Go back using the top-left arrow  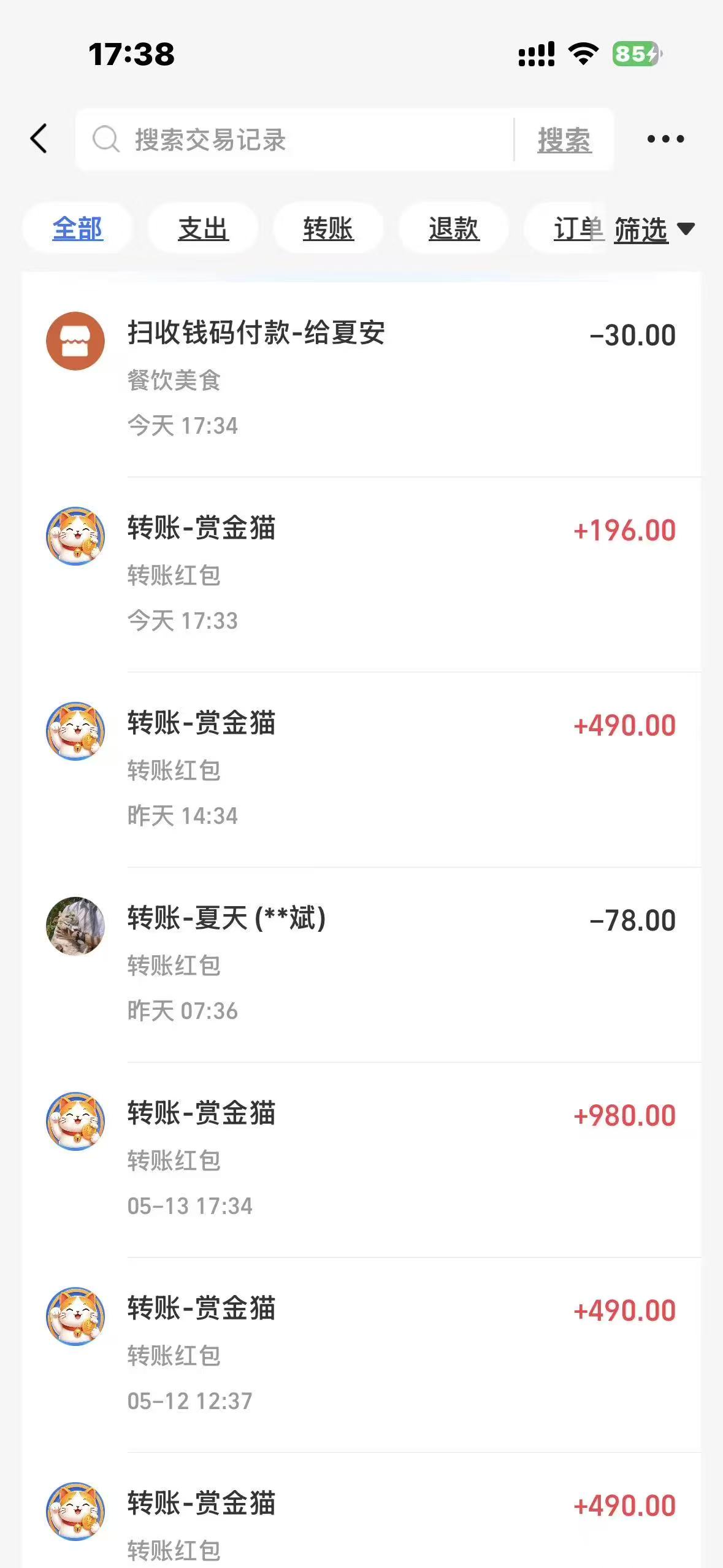(x=39, y=139)
